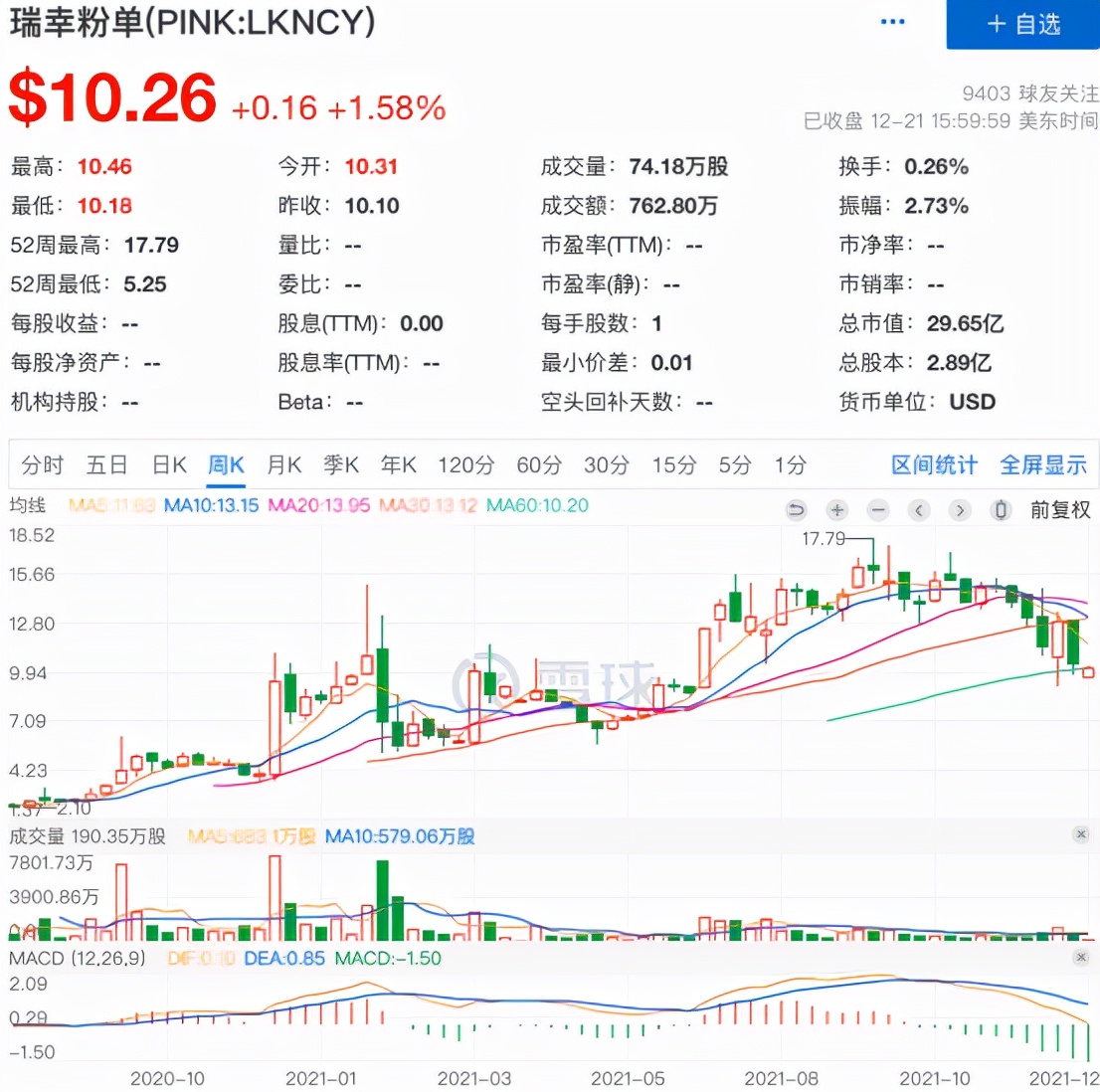Image resolution: width=1100 pixels, height=1092 pixels.
Task: Open 区间统计 range statistics
Action: point(934,464)
